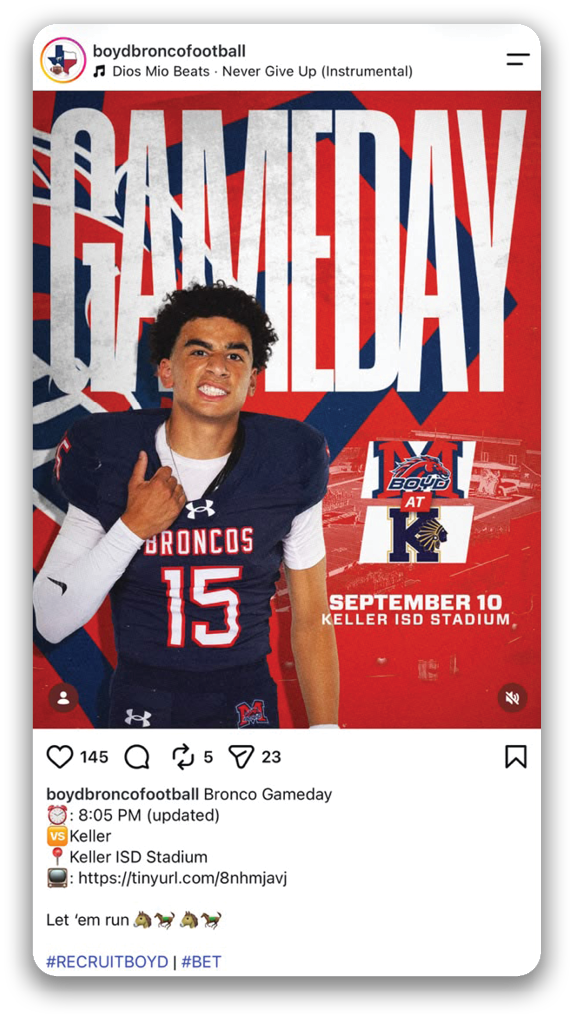Viewport: 574px width, 1018px height.
Task: Bookmark the Gameday post
Action: (x=516, y=756)
